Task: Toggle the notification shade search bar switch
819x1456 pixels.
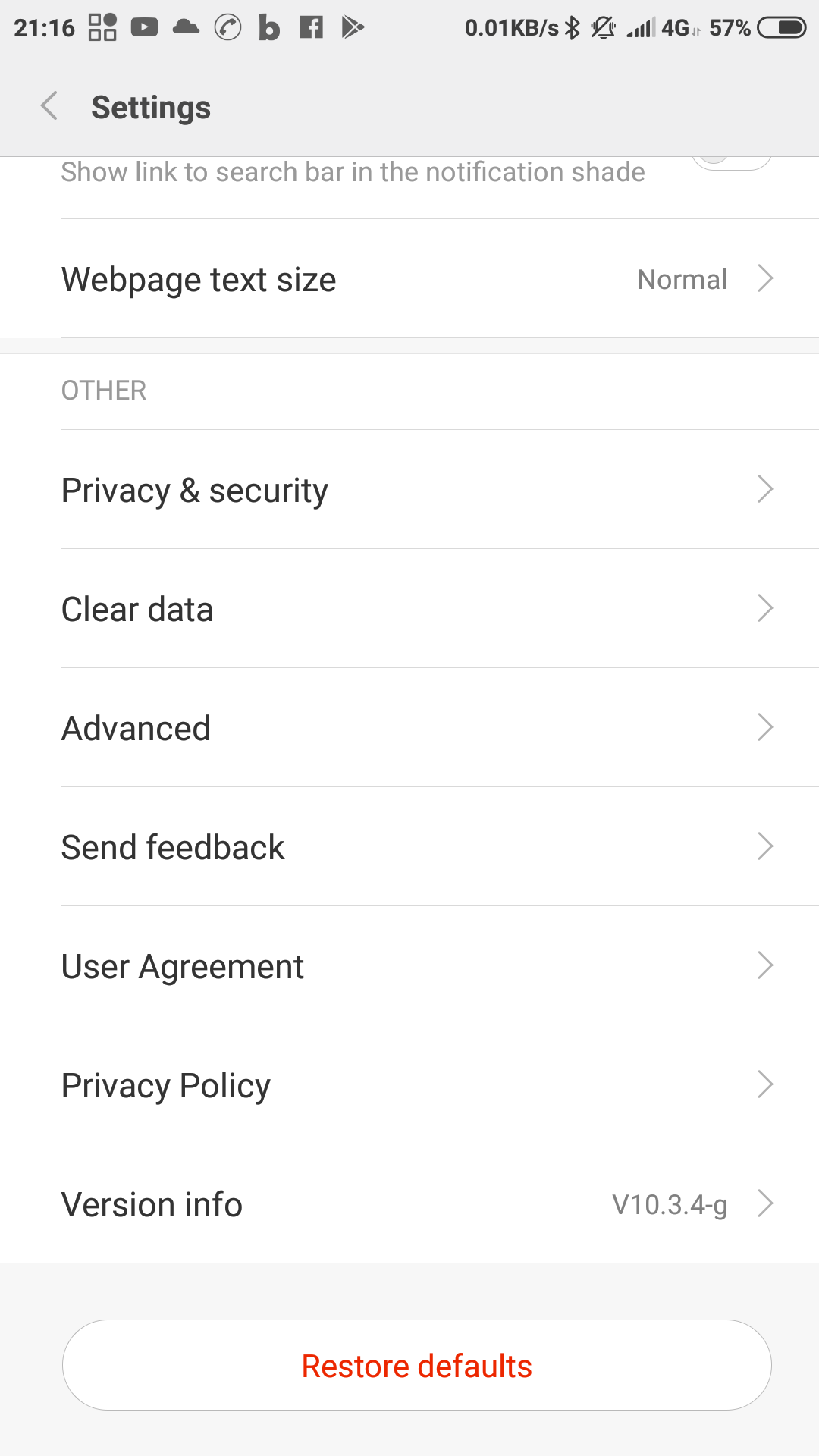Action: 732,162
